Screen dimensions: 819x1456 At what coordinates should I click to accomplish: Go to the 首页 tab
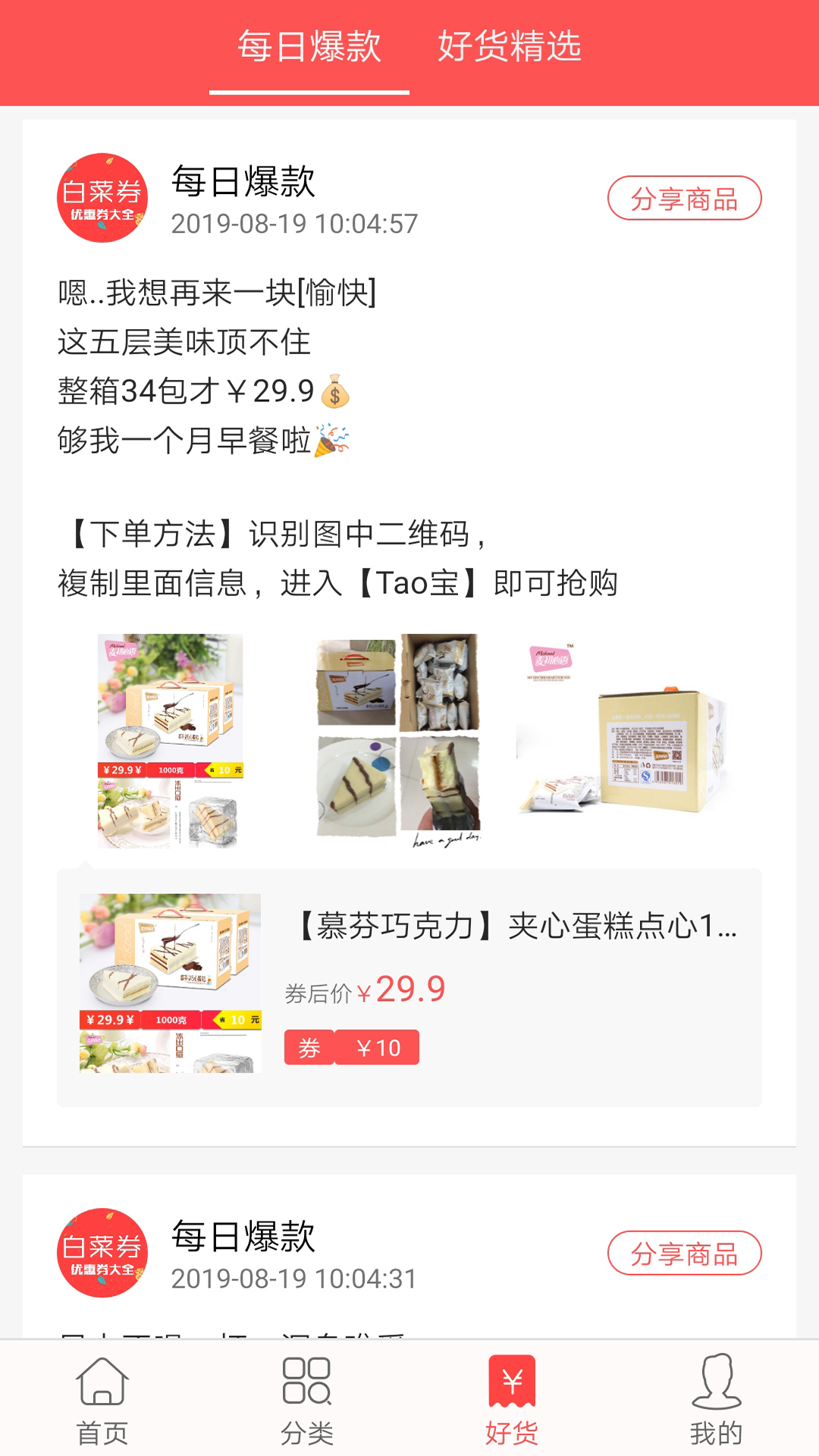[102, 1400]
